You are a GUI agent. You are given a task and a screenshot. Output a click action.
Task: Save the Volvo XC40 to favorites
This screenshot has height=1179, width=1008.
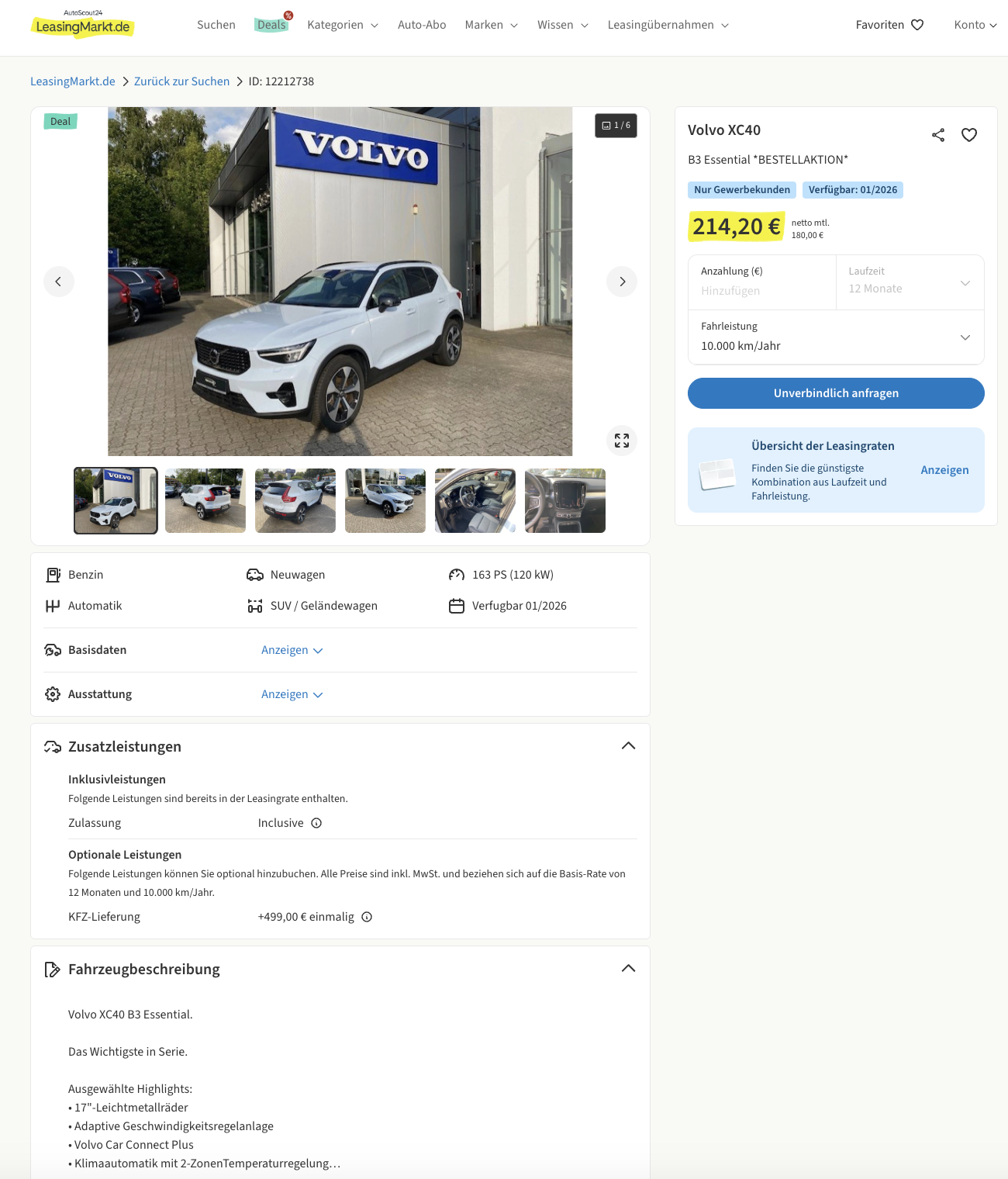point(969,135)
